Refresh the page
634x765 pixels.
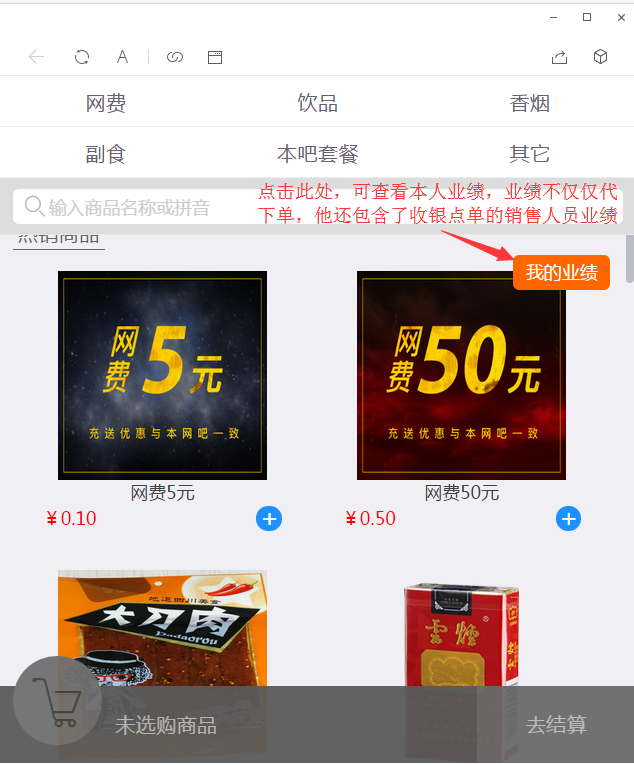click(82, 57)
